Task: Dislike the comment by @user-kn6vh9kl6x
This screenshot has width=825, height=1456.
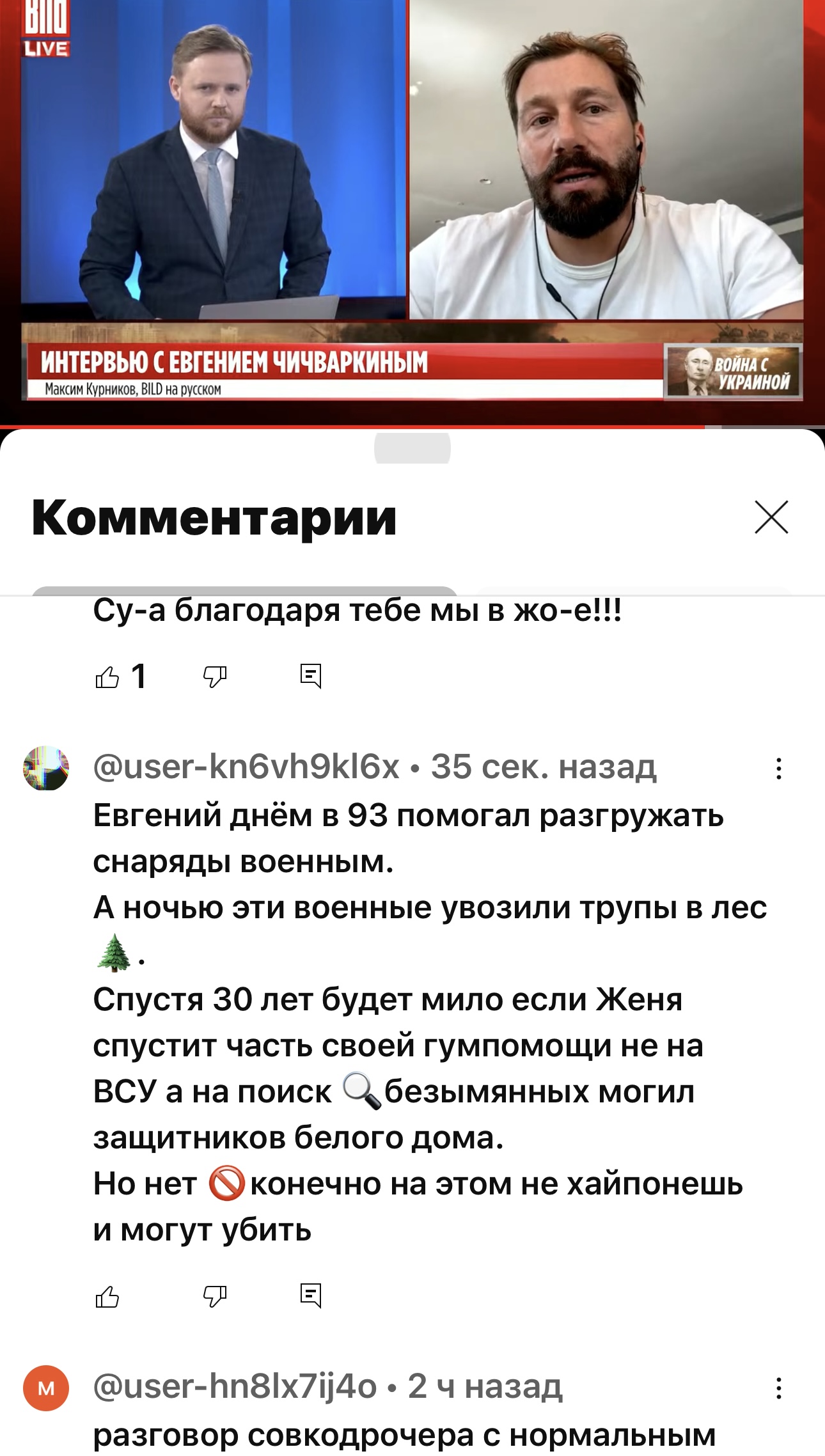Action: (x=215, y=1297)
